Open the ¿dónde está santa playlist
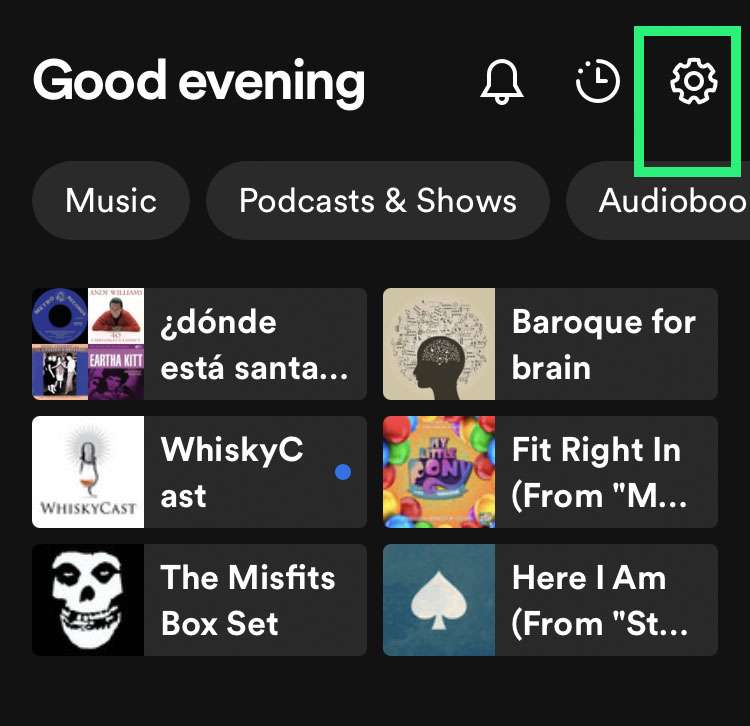 pos(199,344)
